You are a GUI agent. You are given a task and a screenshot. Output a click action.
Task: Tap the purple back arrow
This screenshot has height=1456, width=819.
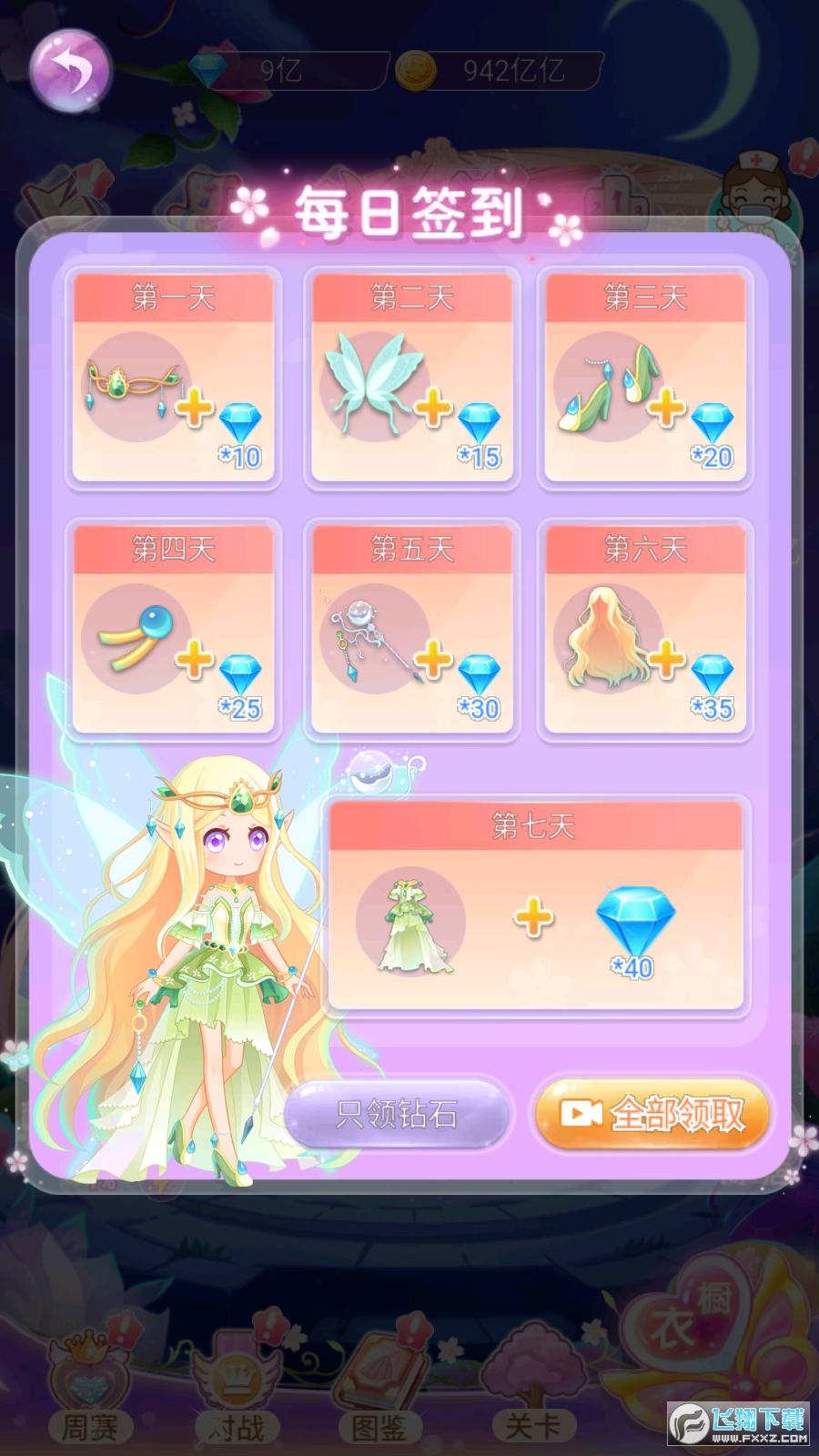pos(70,70)
